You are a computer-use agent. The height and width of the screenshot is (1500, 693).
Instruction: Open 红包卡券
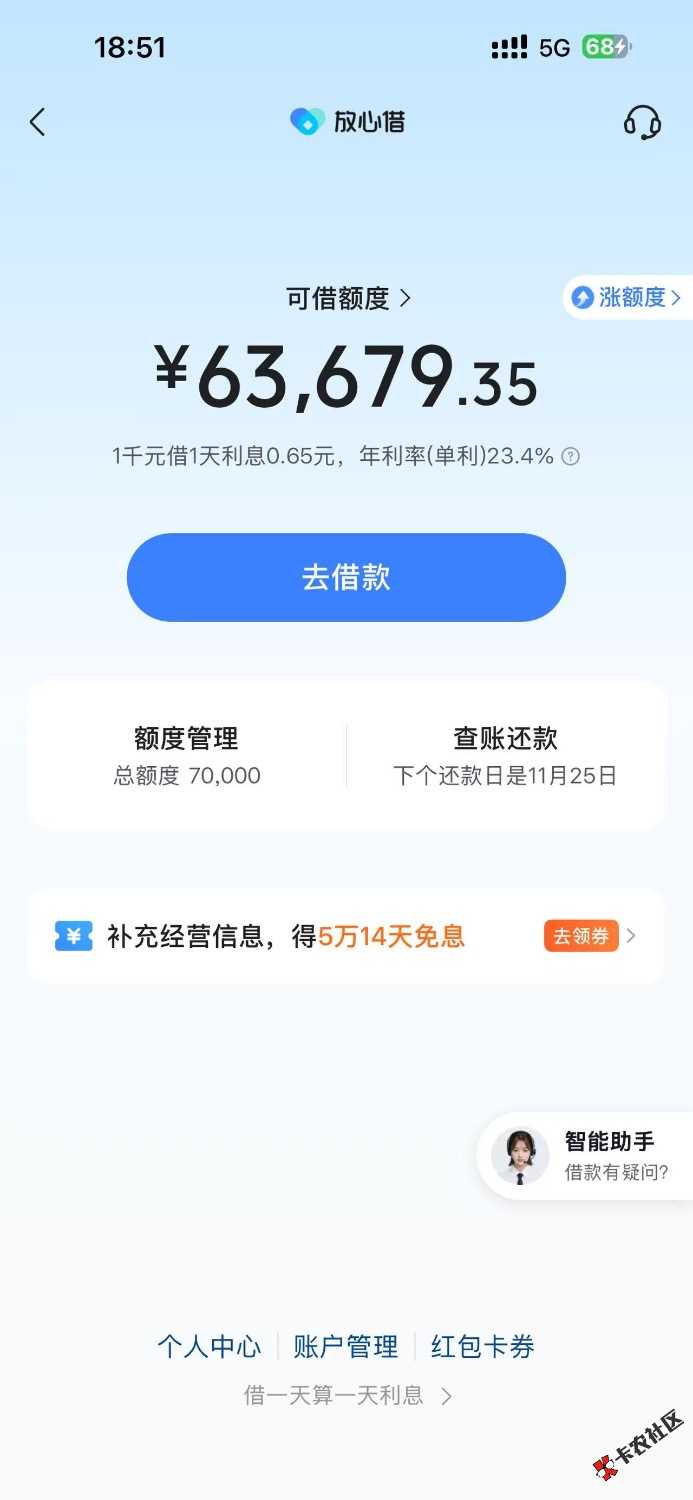click(483, 1346)
